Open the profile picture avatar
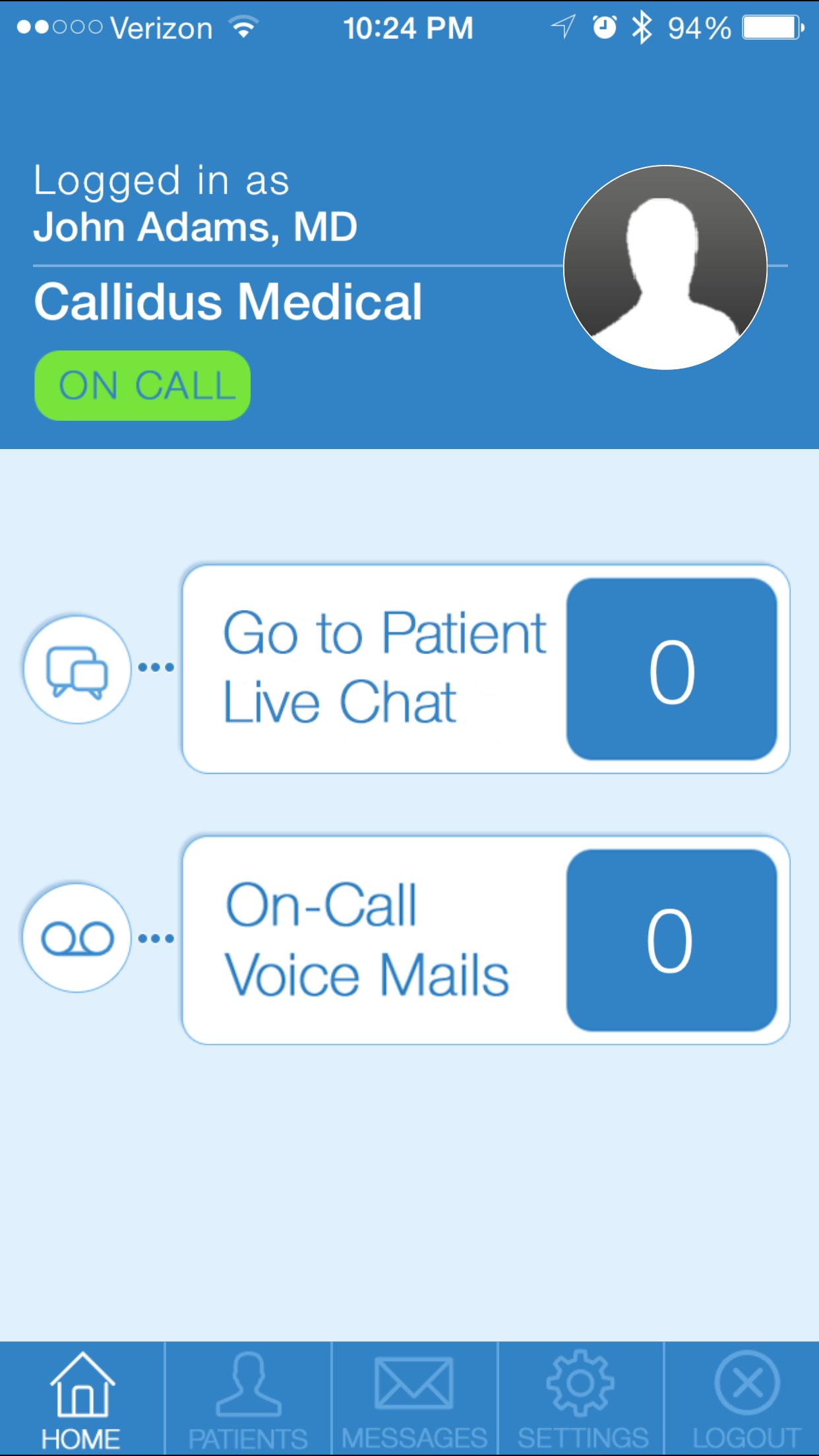 coord(665,267)
